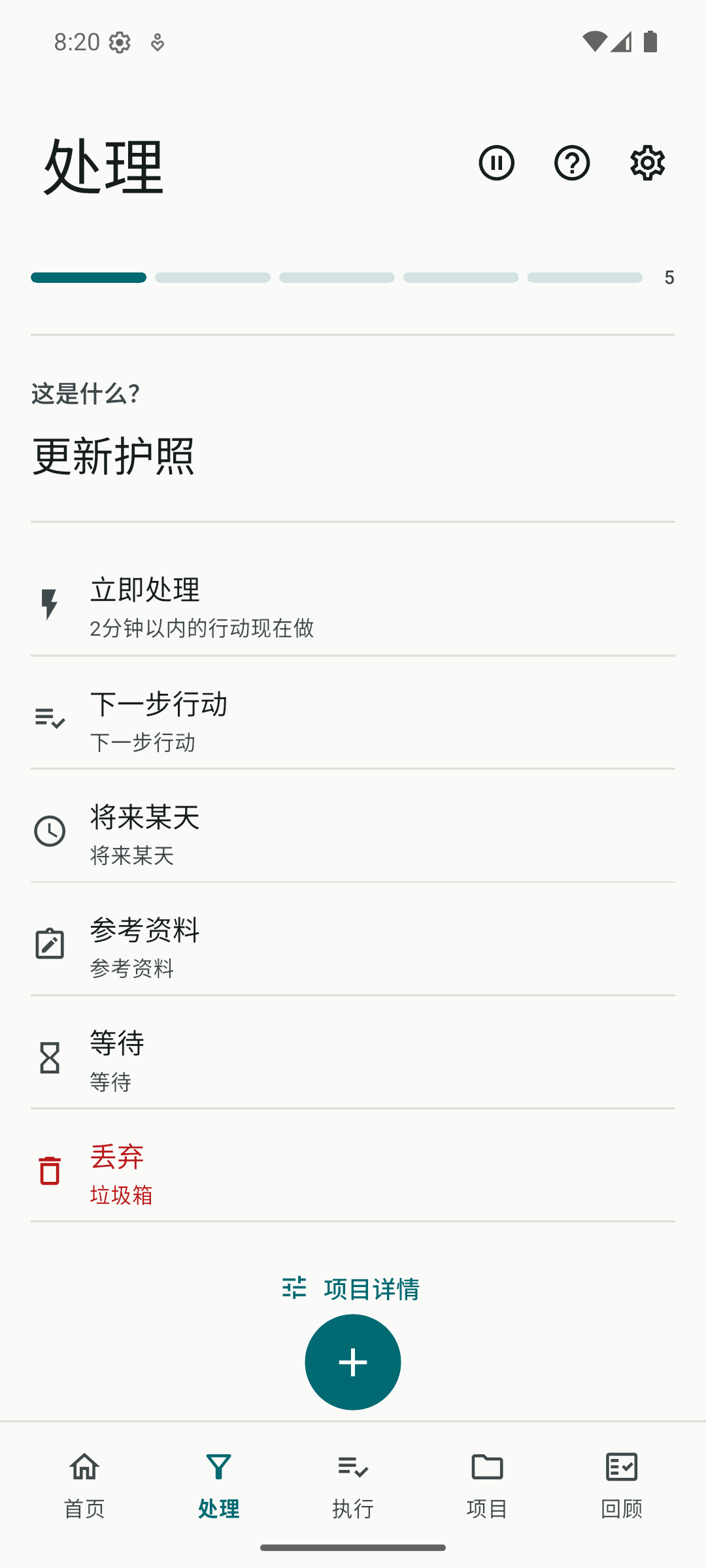
Task: Go to the 回顾 tab
Action: (x=622, y=1486)
